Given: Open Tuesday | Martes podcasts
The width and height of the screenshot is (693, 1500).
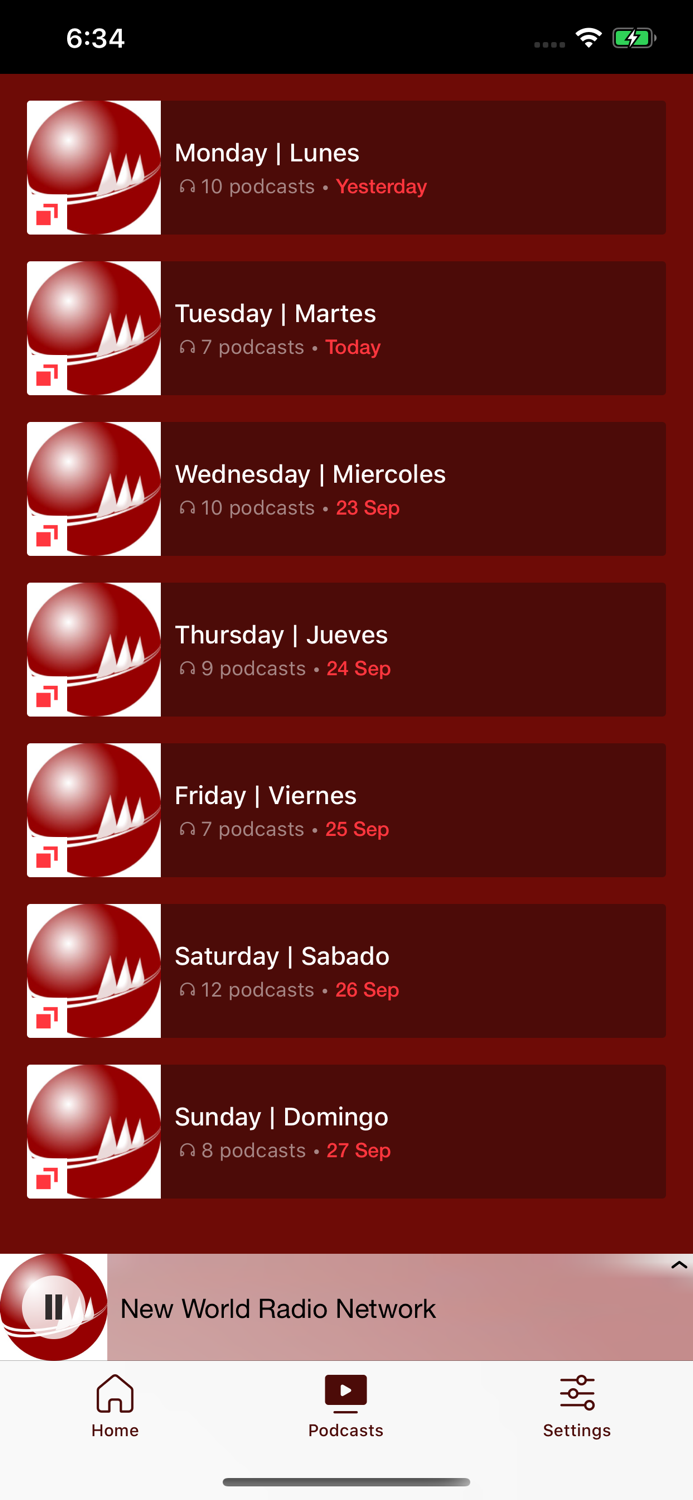Looking at the screenshot, I should (x=346, y=328).
